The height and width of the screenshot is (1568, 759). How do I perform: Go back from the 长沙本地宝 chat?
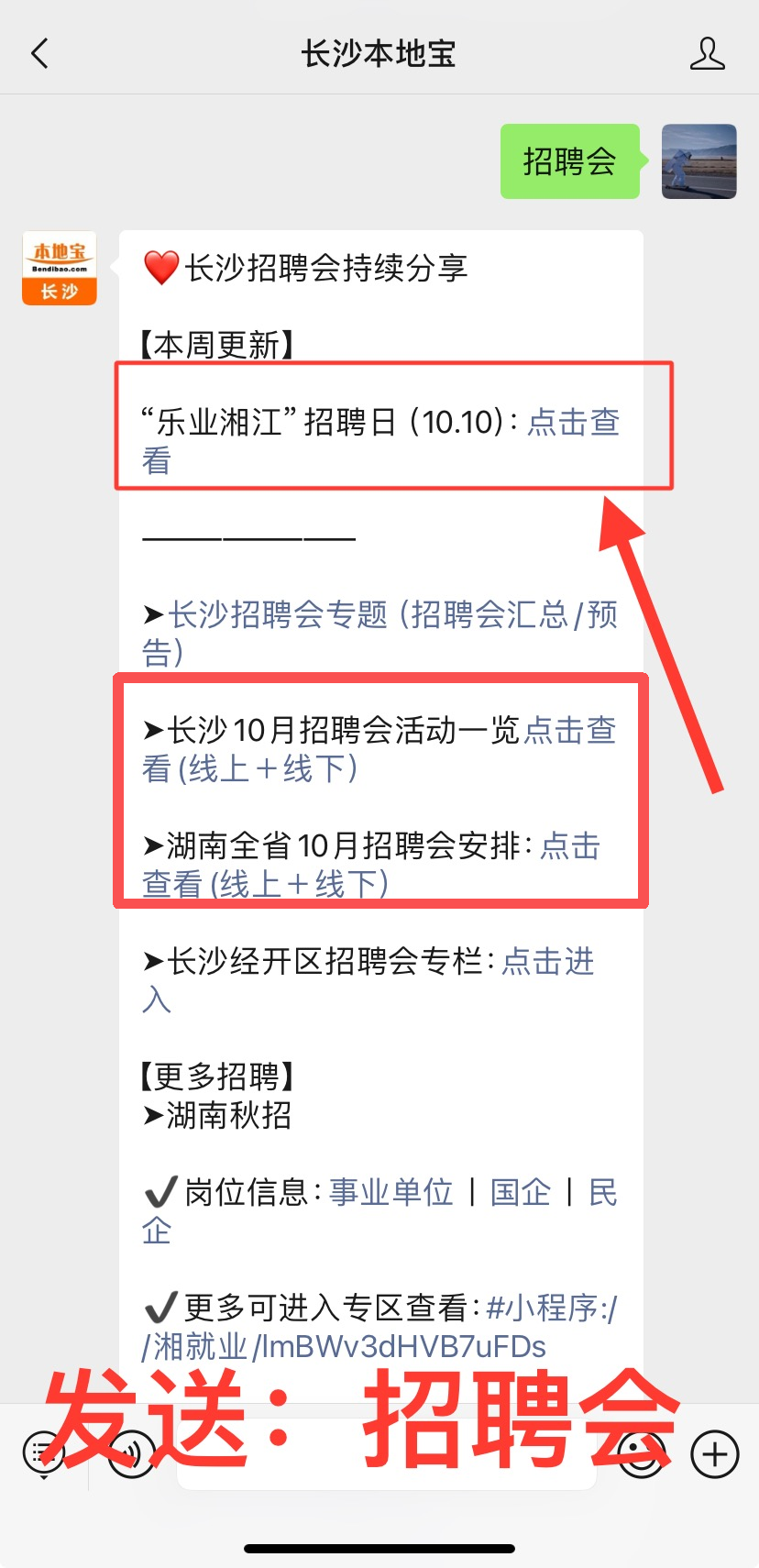click(x=39, y=54)
